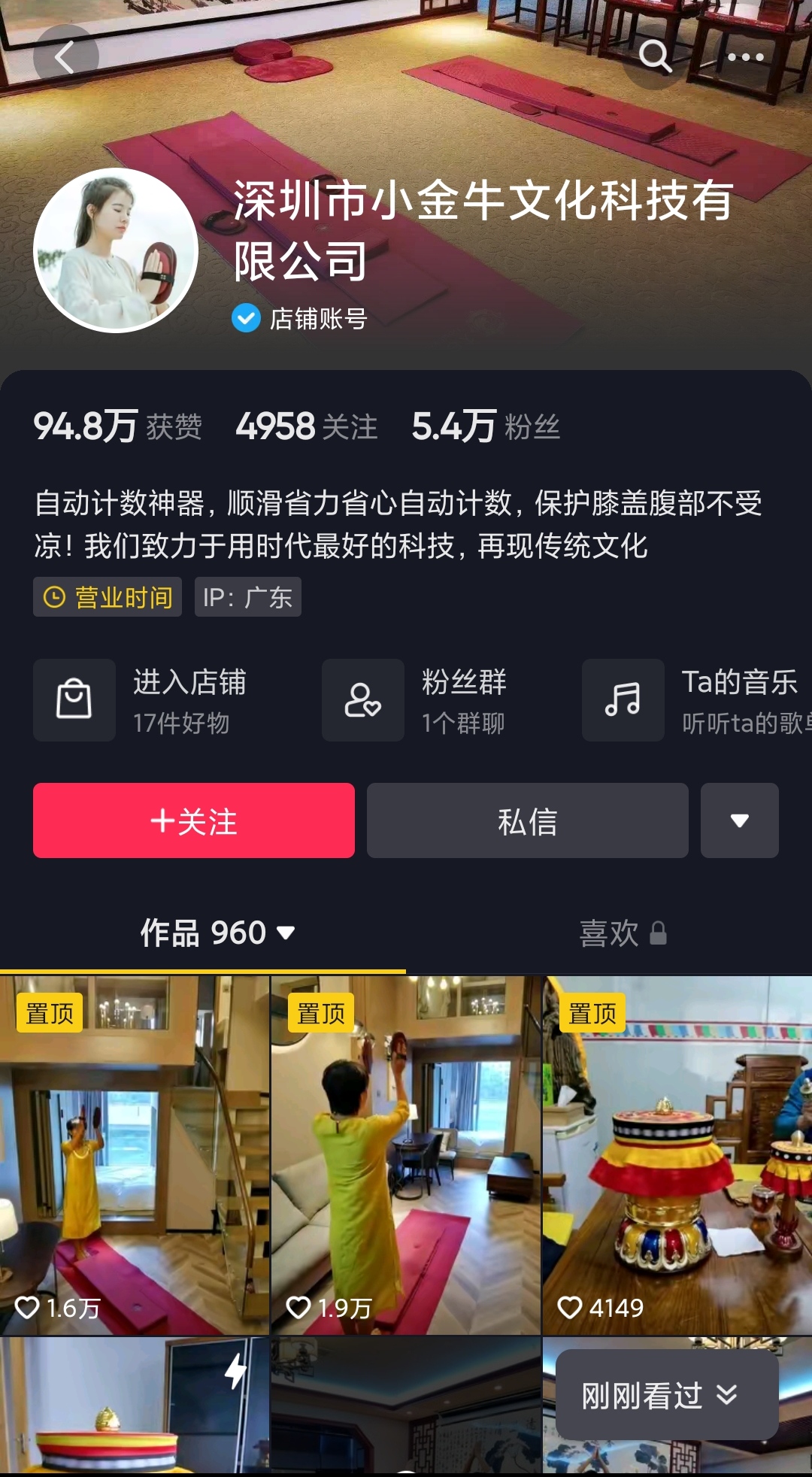Select the 作品 960 tab
Screen dimensions: 812x1477
coord(217,933)
